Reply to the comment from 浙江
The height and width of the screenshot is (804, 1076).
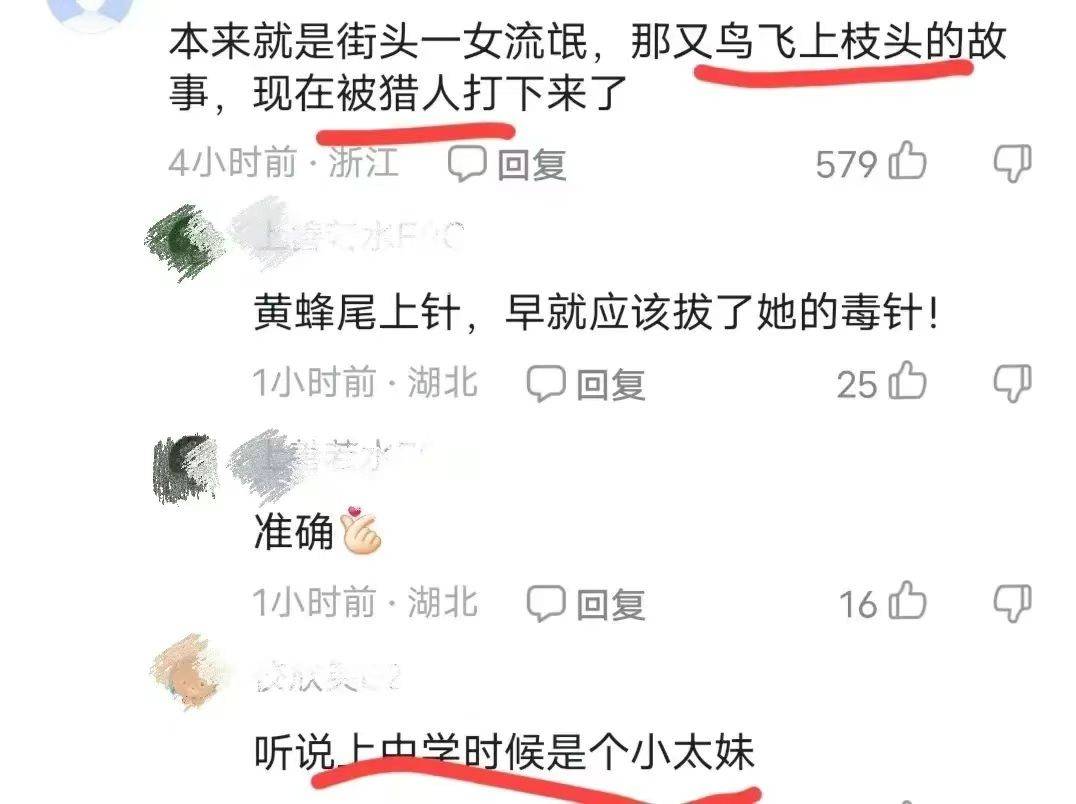(507, 163)
